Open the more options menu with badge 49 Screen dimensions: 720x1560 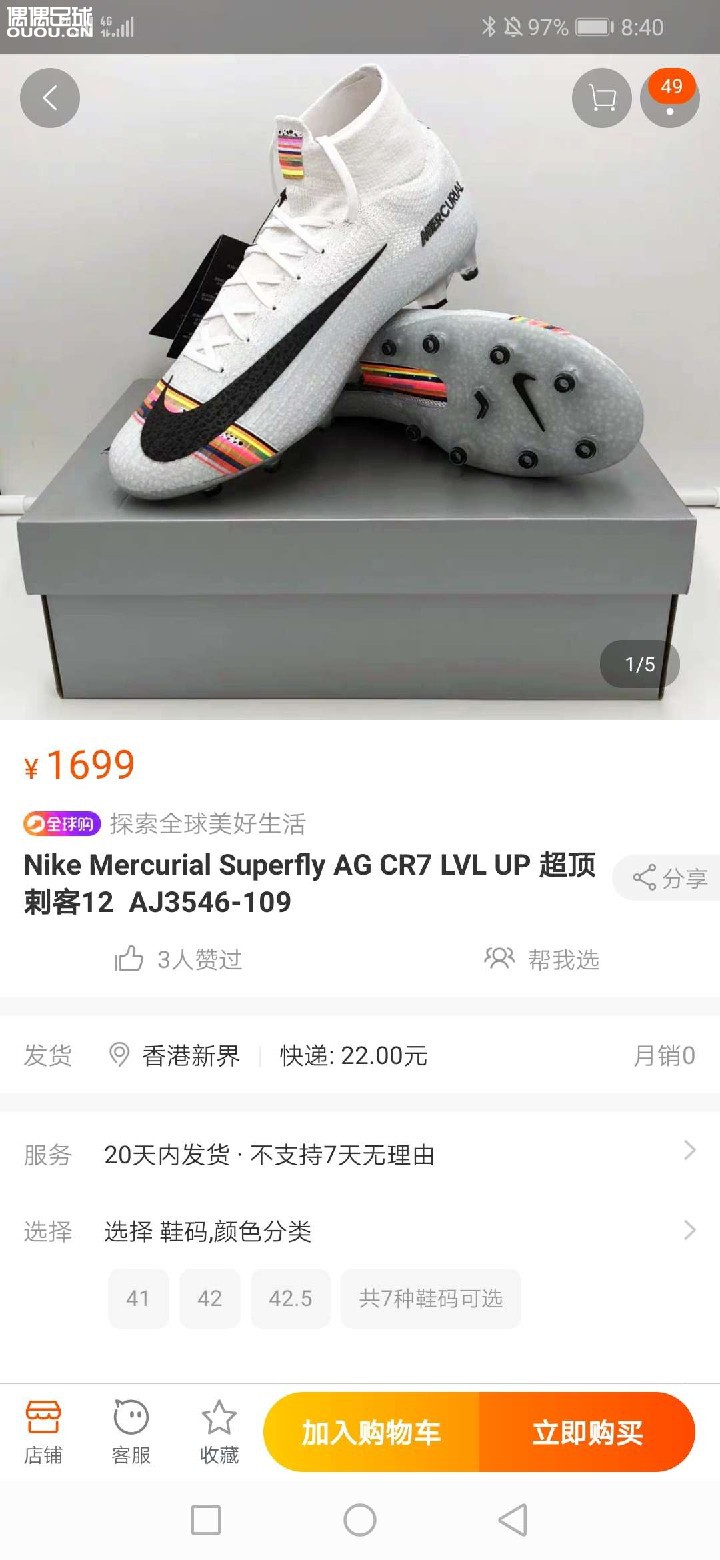pyautogui.click(x=670, y=98)
